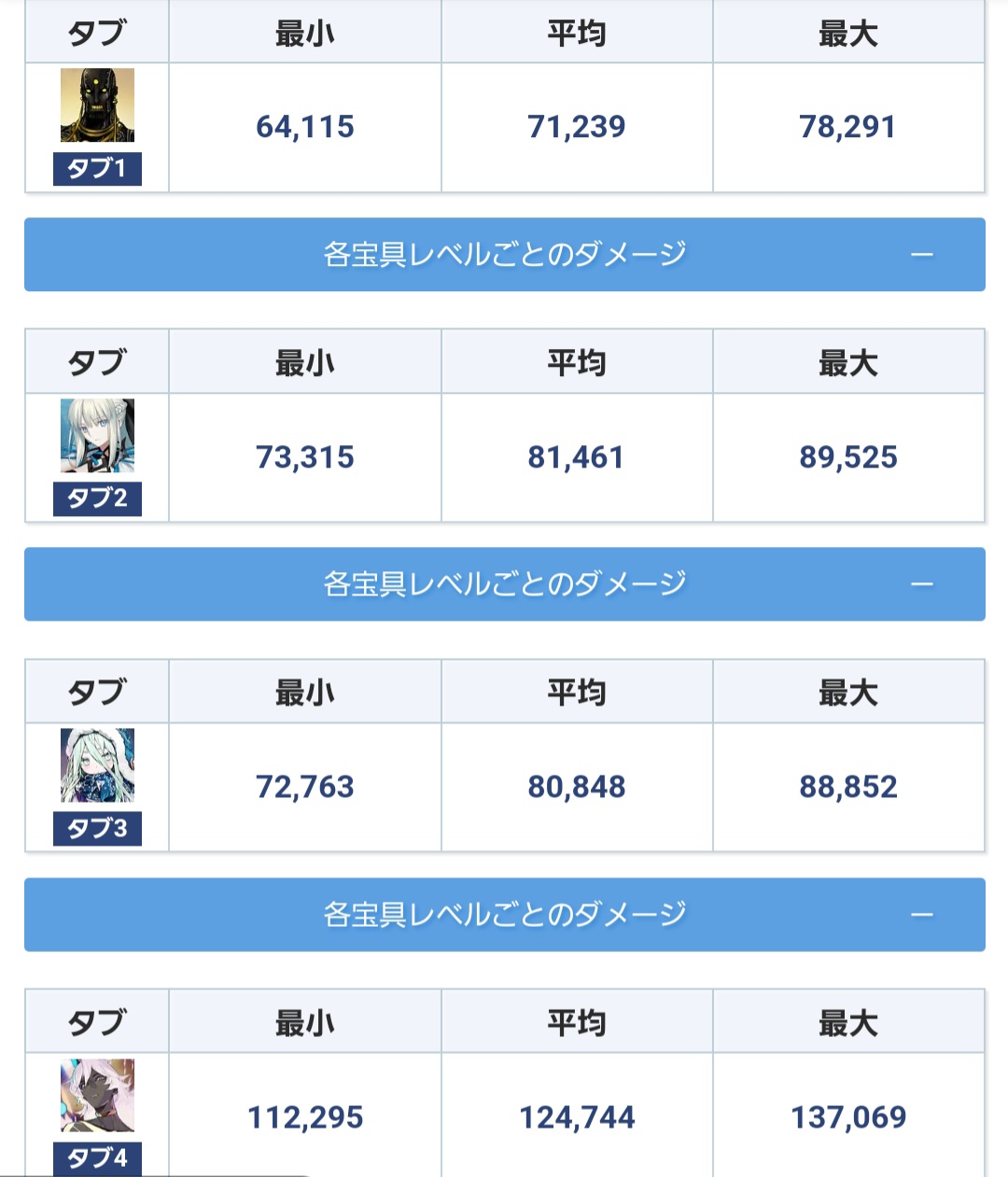This screenshot has width=1008, height=1177.
Task: Collapse 各宝具レベルごとのダメージ below the タブ1 table
Action: [x=921, y=255]
